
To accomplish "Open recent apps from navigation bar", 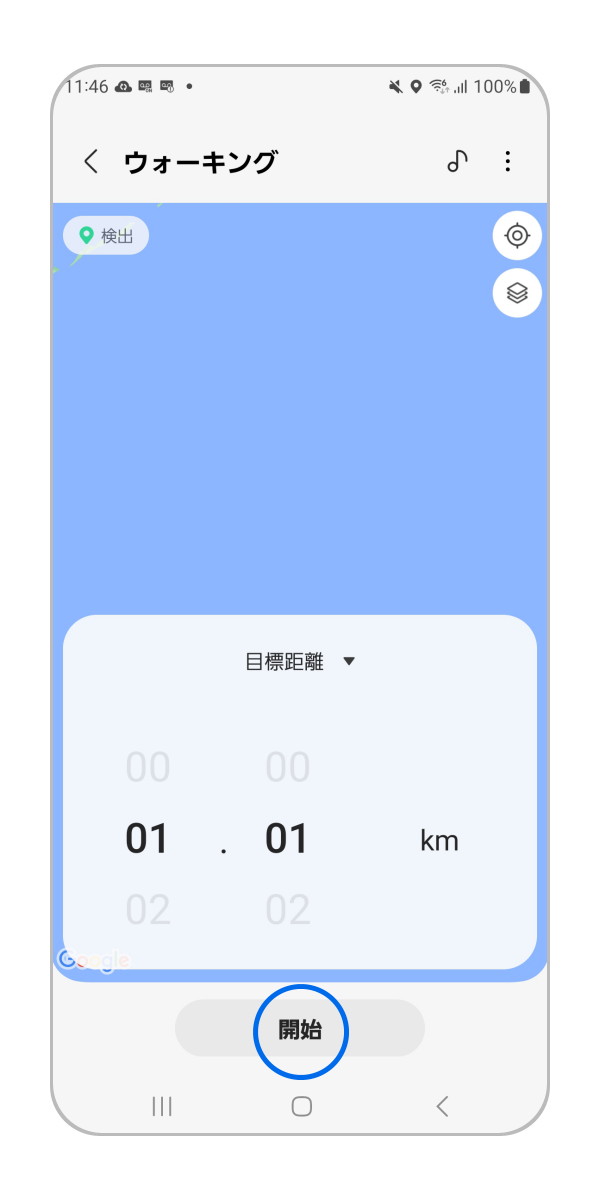I will coord(162,1106).
